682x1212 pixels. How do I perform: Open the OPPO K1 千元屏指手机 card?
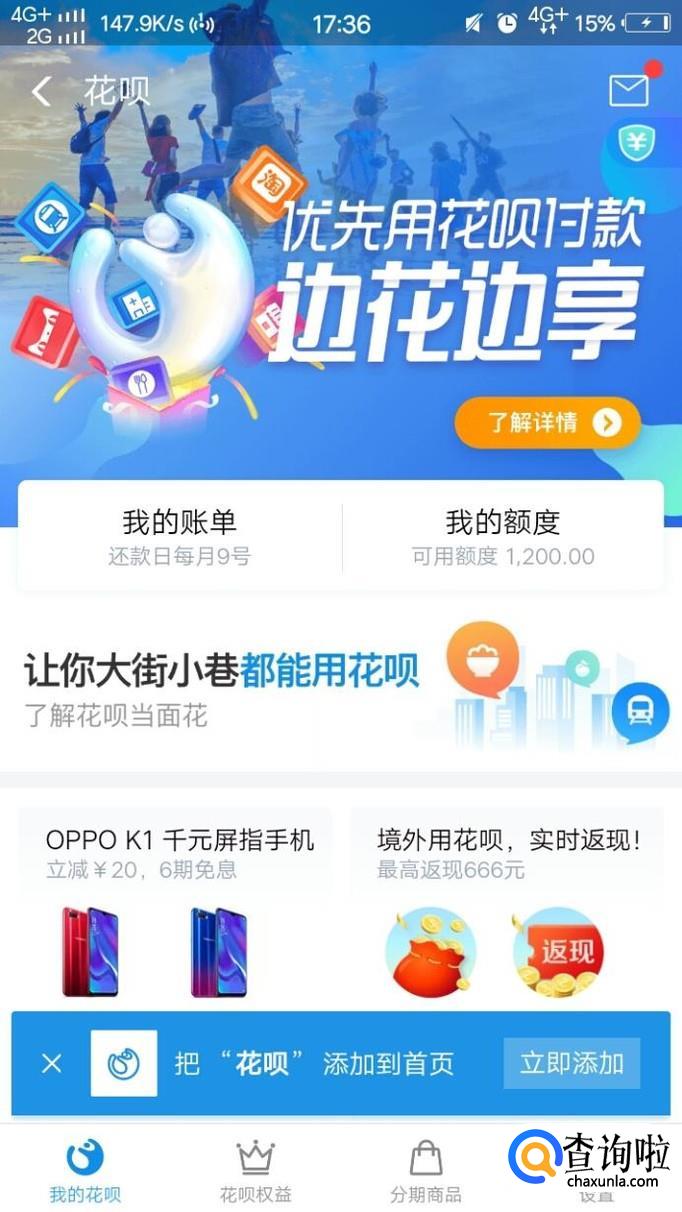pos(180,900)
